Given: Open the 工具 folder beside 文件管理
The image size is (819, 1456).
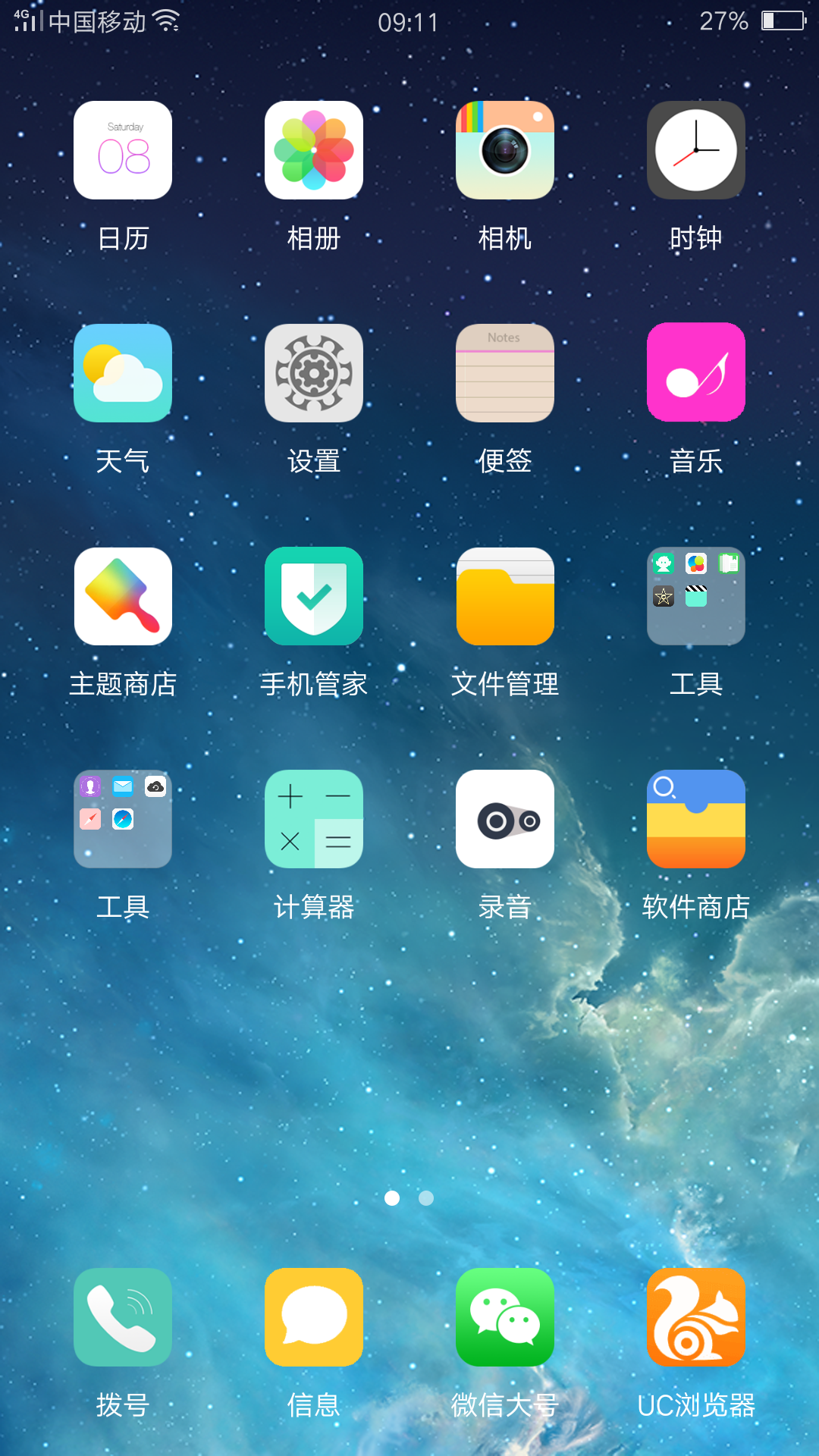Looking at the screenshot, I should (x=696, y=596).
